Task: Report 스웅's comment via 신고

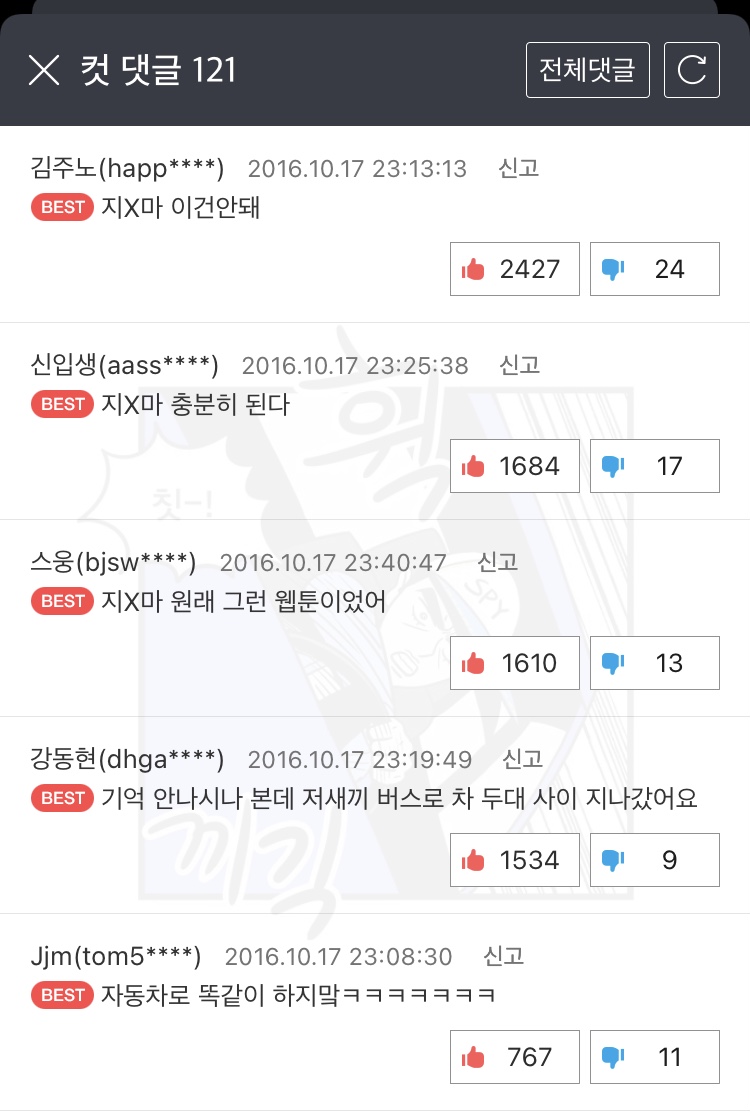Action: tap(497, 562)
